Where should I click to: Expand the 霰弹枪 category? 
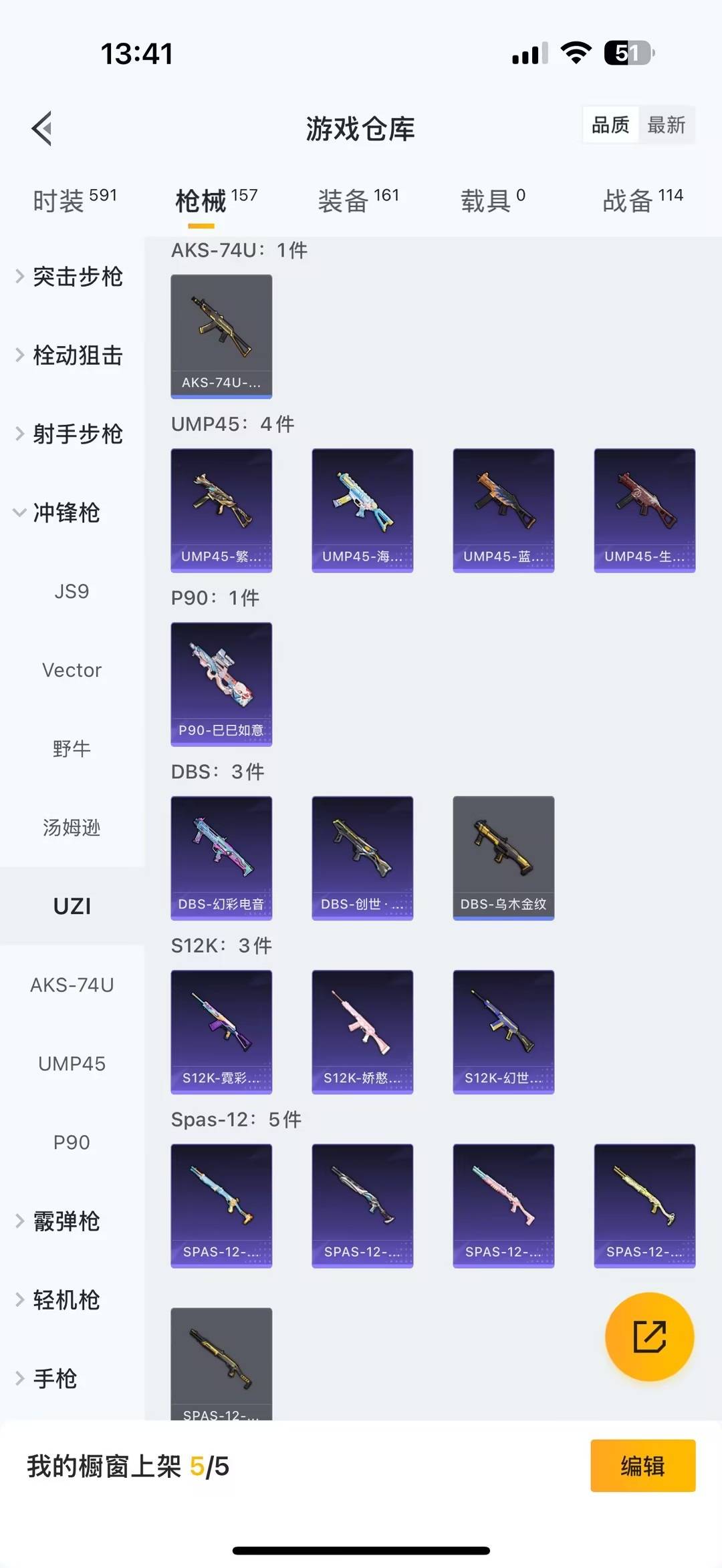click(66, 1221)
